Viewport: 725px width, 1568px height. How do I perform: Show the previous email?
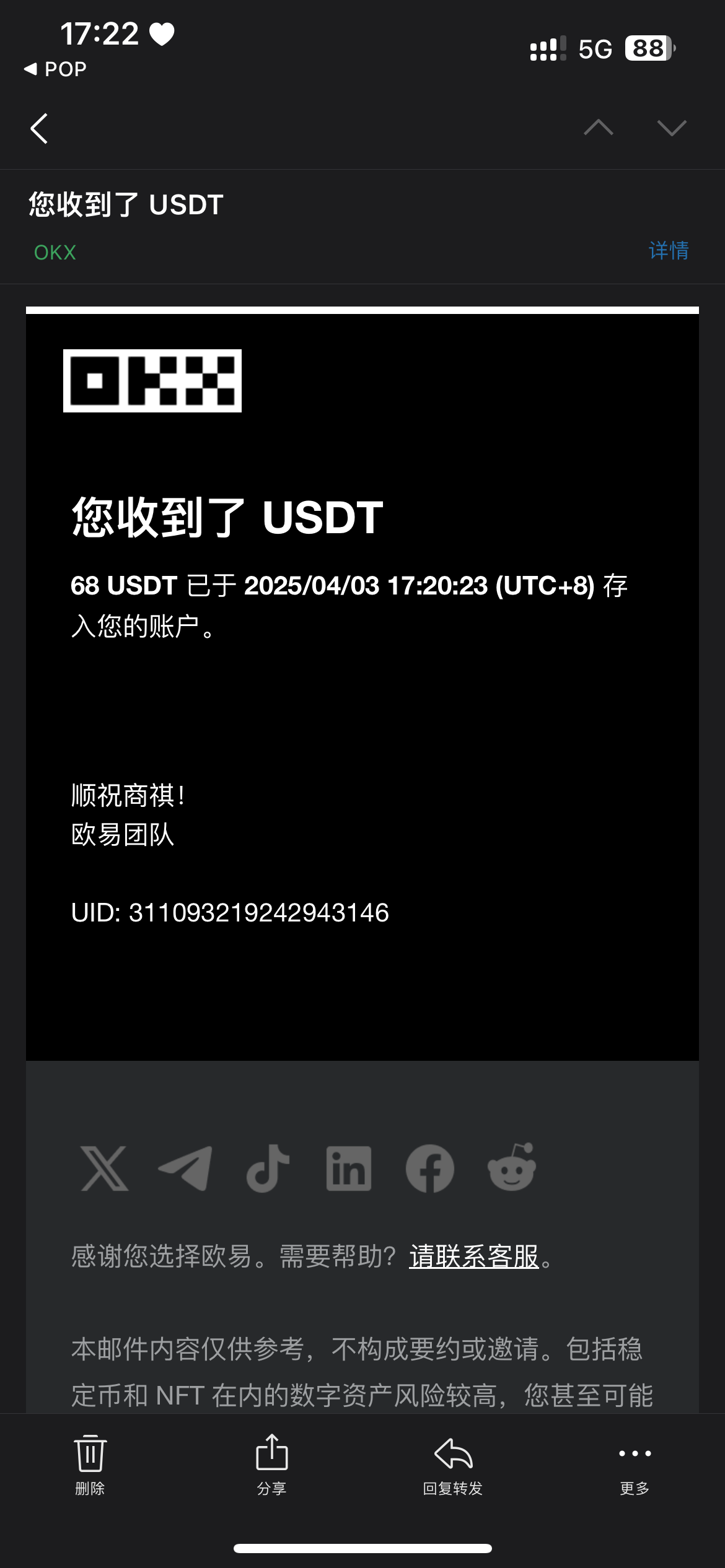(x=598, y=128)
